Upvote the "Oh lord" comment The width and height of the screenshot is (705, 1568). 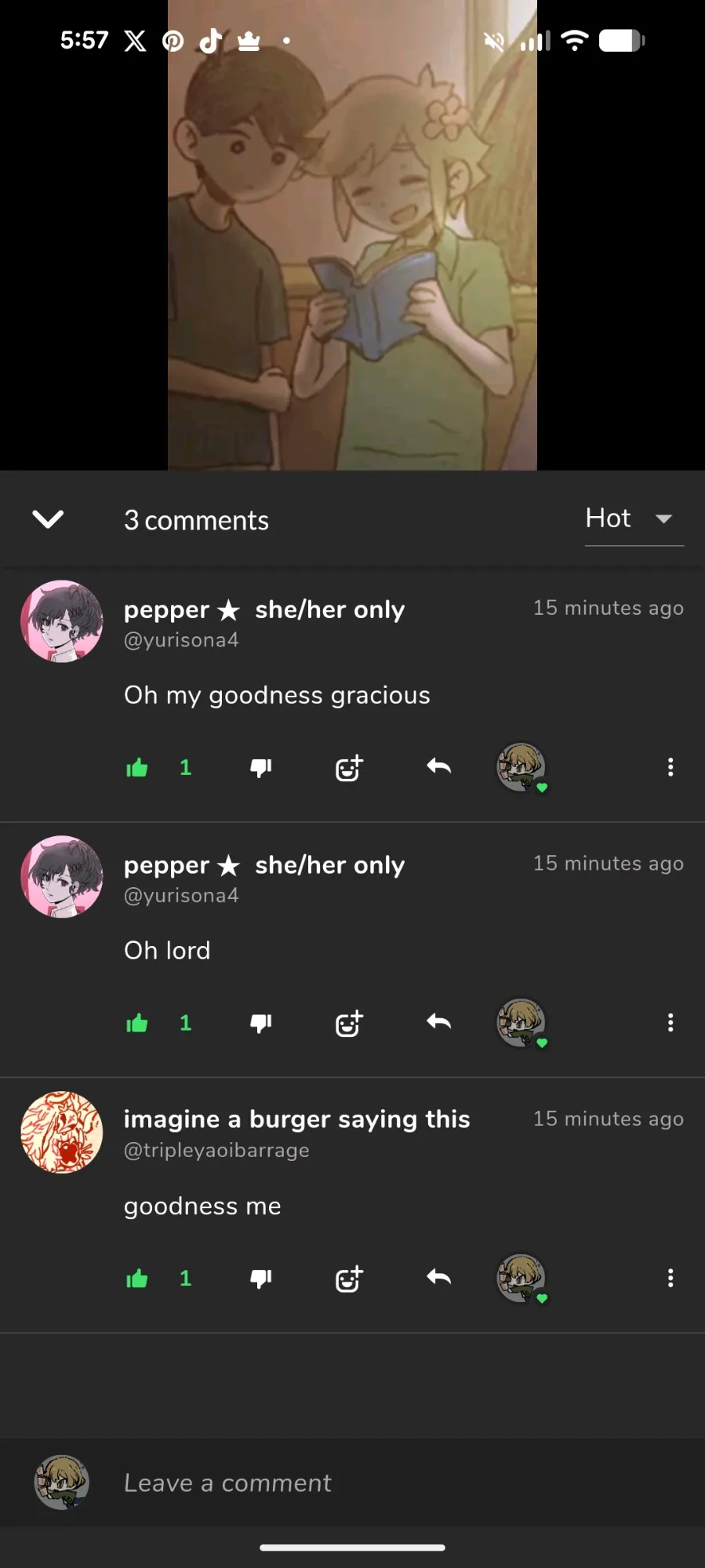[137, 1023]
